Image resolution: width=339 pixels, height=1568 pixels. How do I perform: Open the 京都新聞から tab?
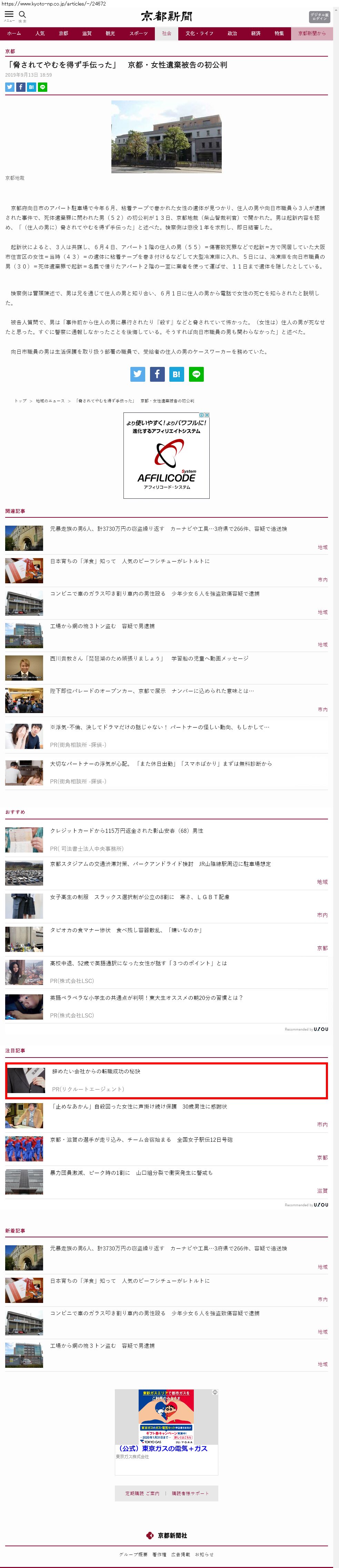[x=311, y=33]
